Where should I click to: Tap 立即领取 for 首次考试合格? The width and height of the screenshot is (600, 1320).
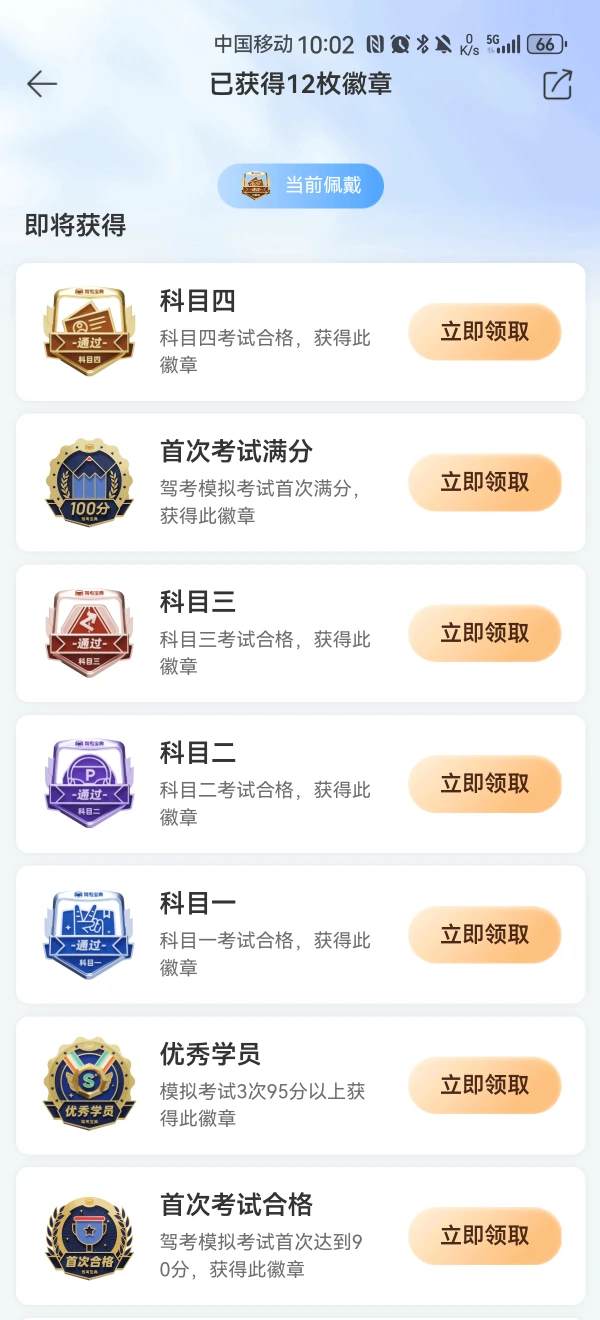[484, 1236]
